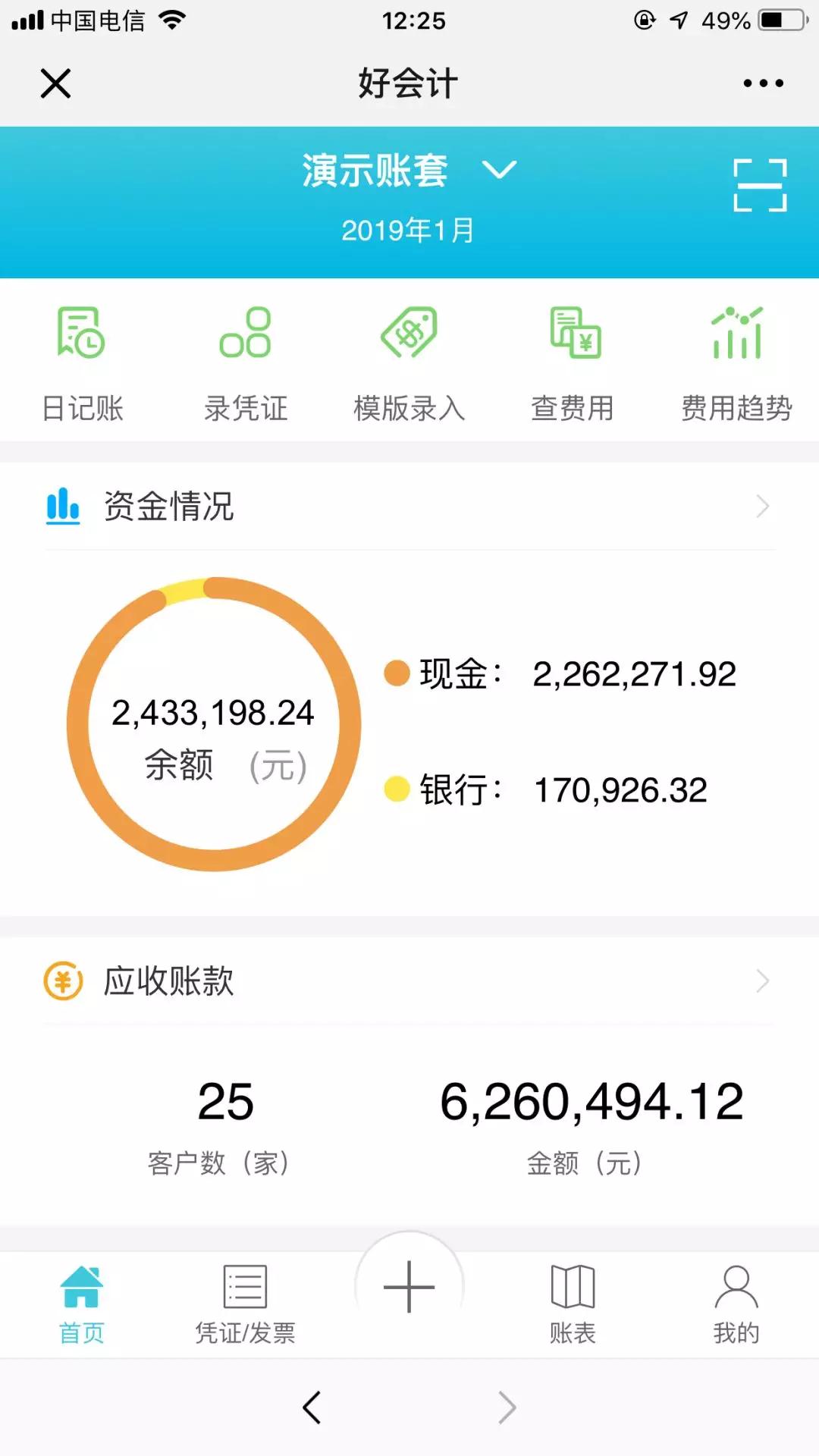Switch to the 账表 tab
Image resolution: width=819 pixels, height=1456 pixels.
pyautogui.click(x=573, y=1304)
